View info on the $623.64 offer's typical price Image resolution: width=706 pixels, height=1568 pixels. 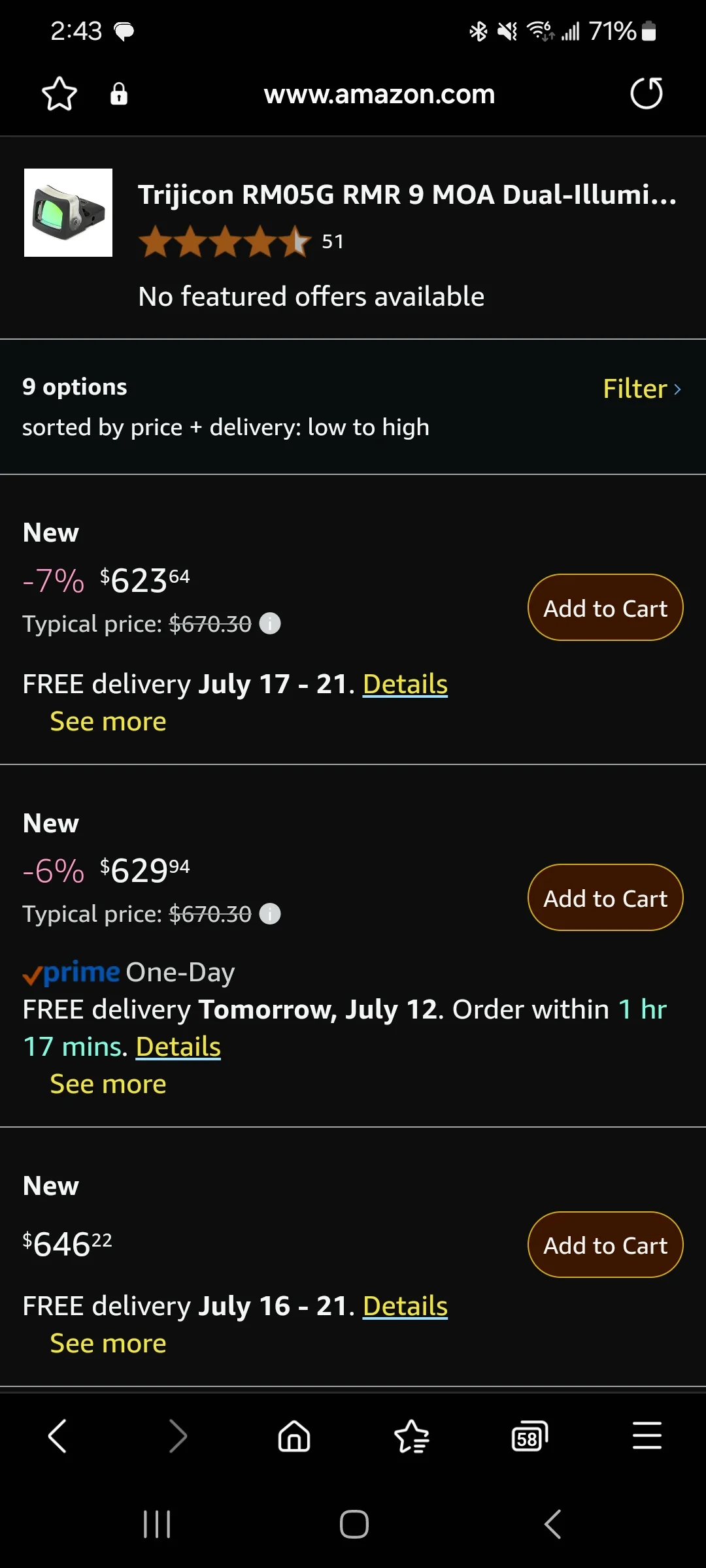point(270,623)
